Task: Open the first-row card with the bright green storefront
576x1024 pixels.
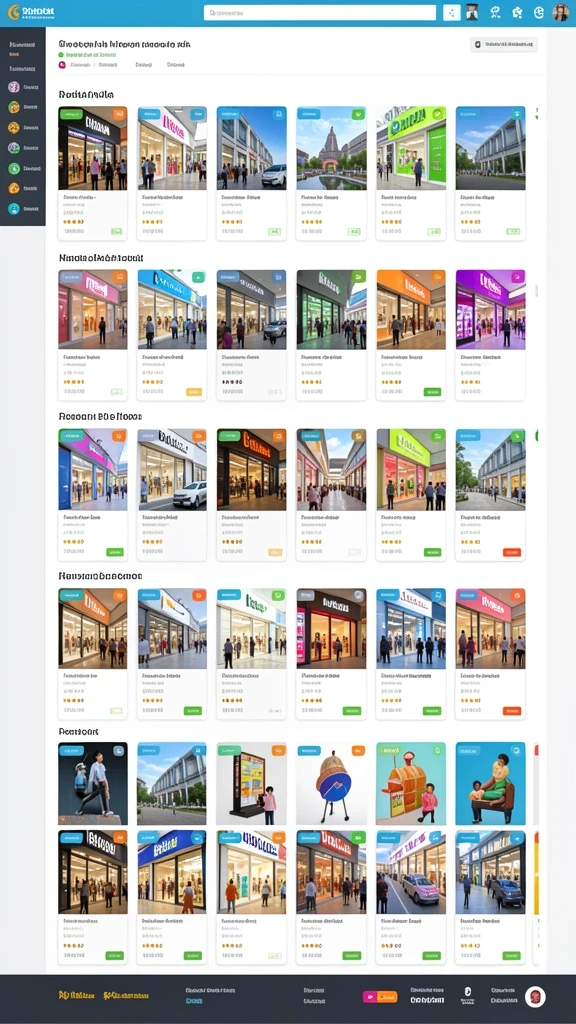Action: 411,173
